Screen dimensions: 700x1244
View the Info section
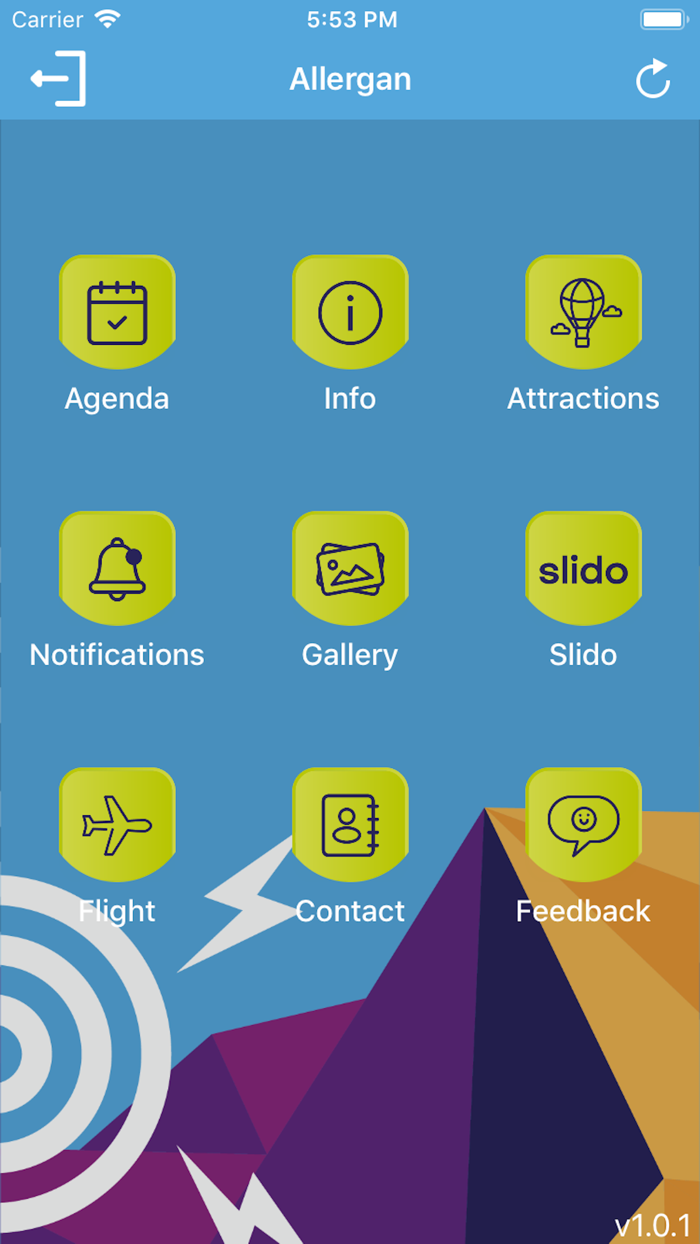pos(350,313)
